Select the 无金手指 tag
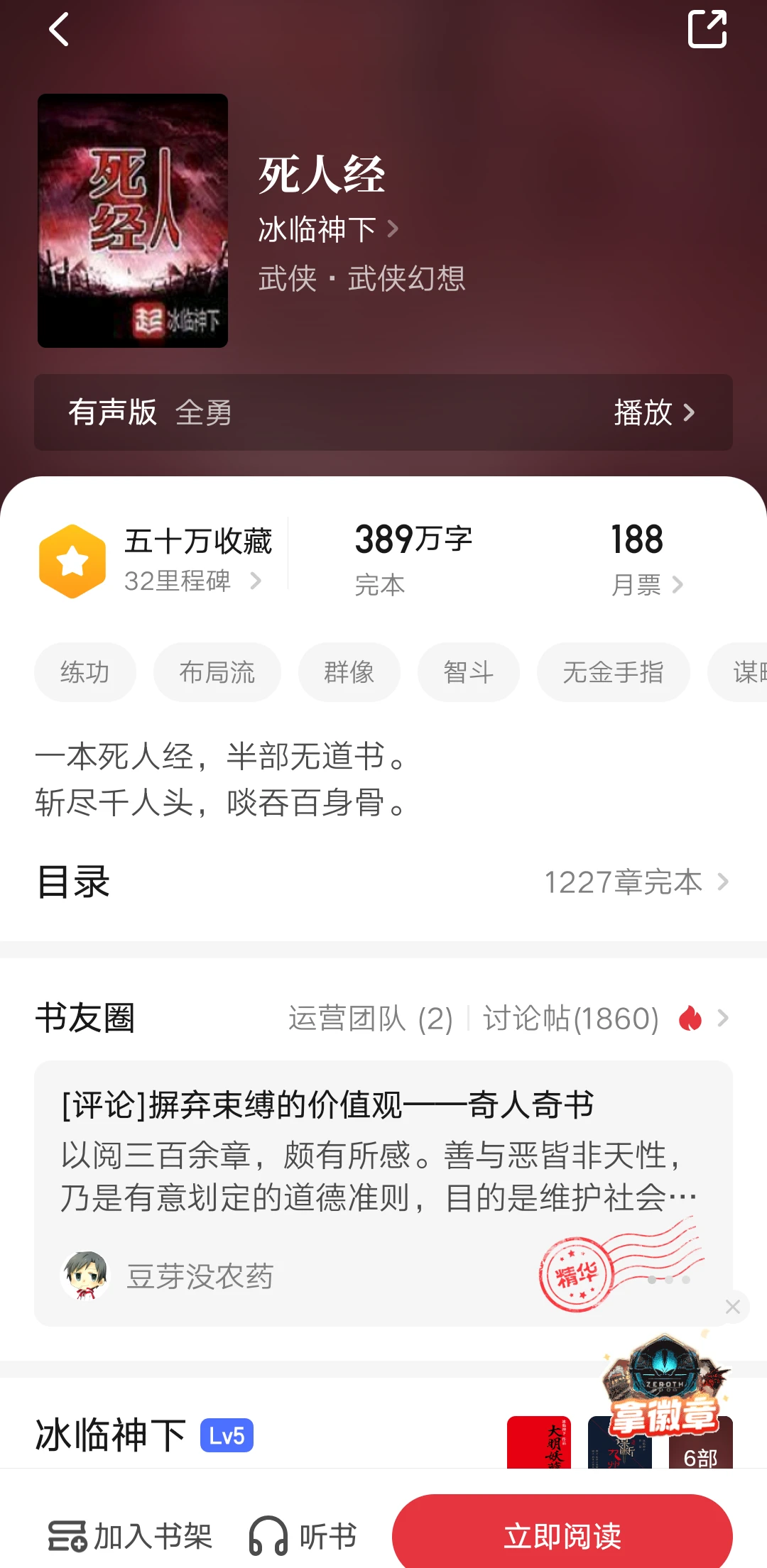The height and width of the screenshot is (1568, 767). click(x=612, y=672)
